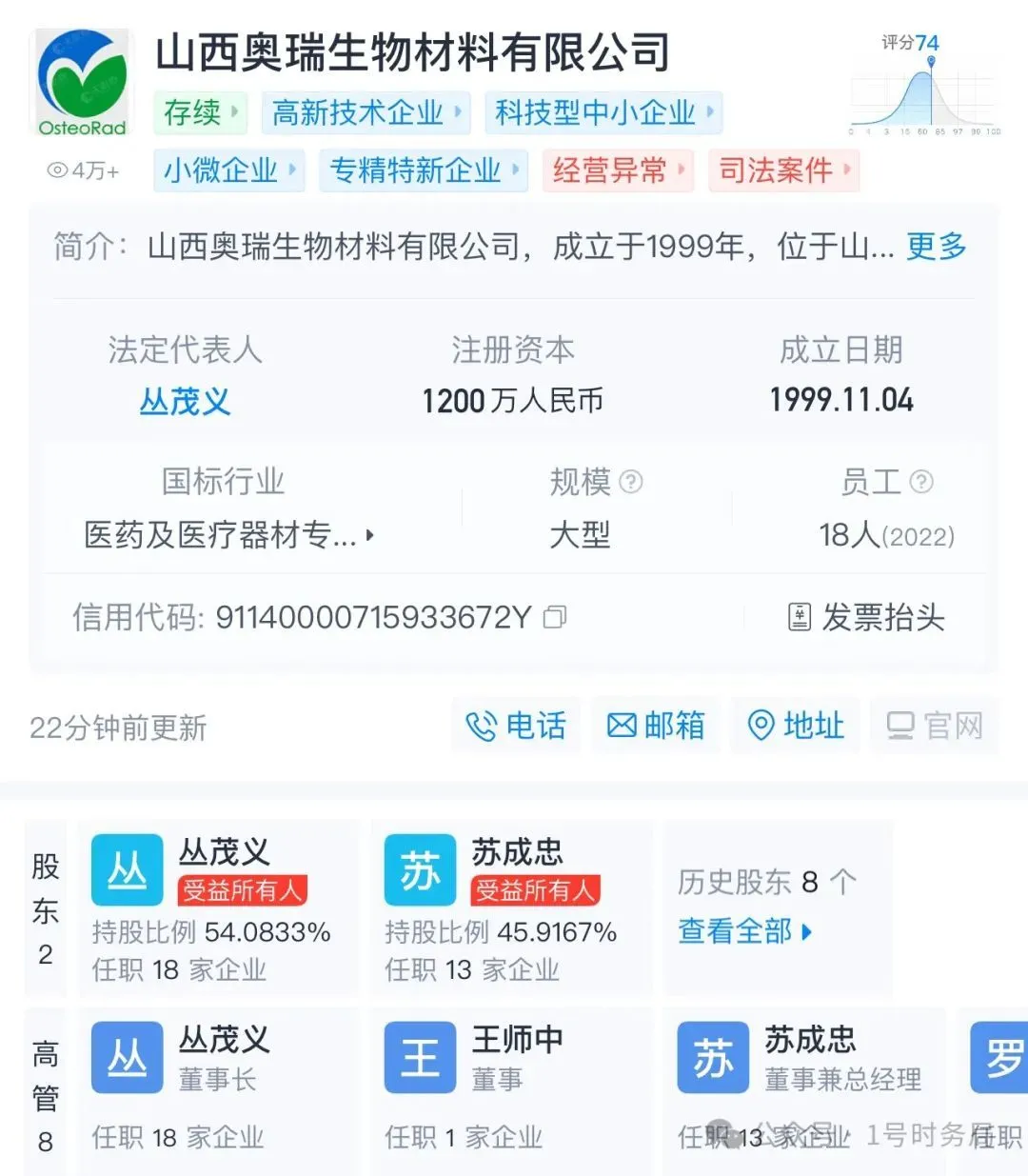Open legal representative 丛茂义's profile link
This screenshot has width=1028, height=1176.
pos(185,401)
